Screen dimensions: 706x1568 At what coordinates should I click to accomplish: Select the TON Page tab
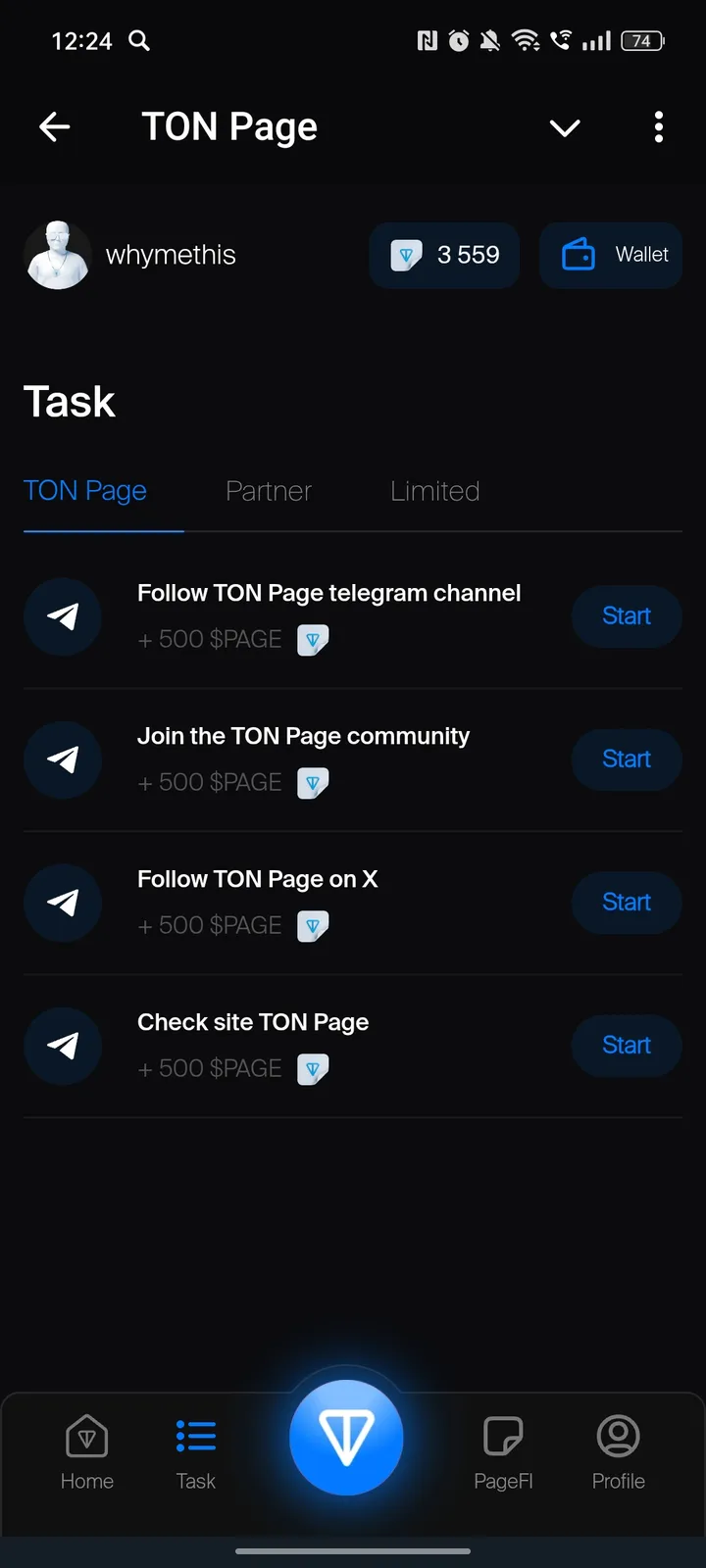click(x=85, y=491)
